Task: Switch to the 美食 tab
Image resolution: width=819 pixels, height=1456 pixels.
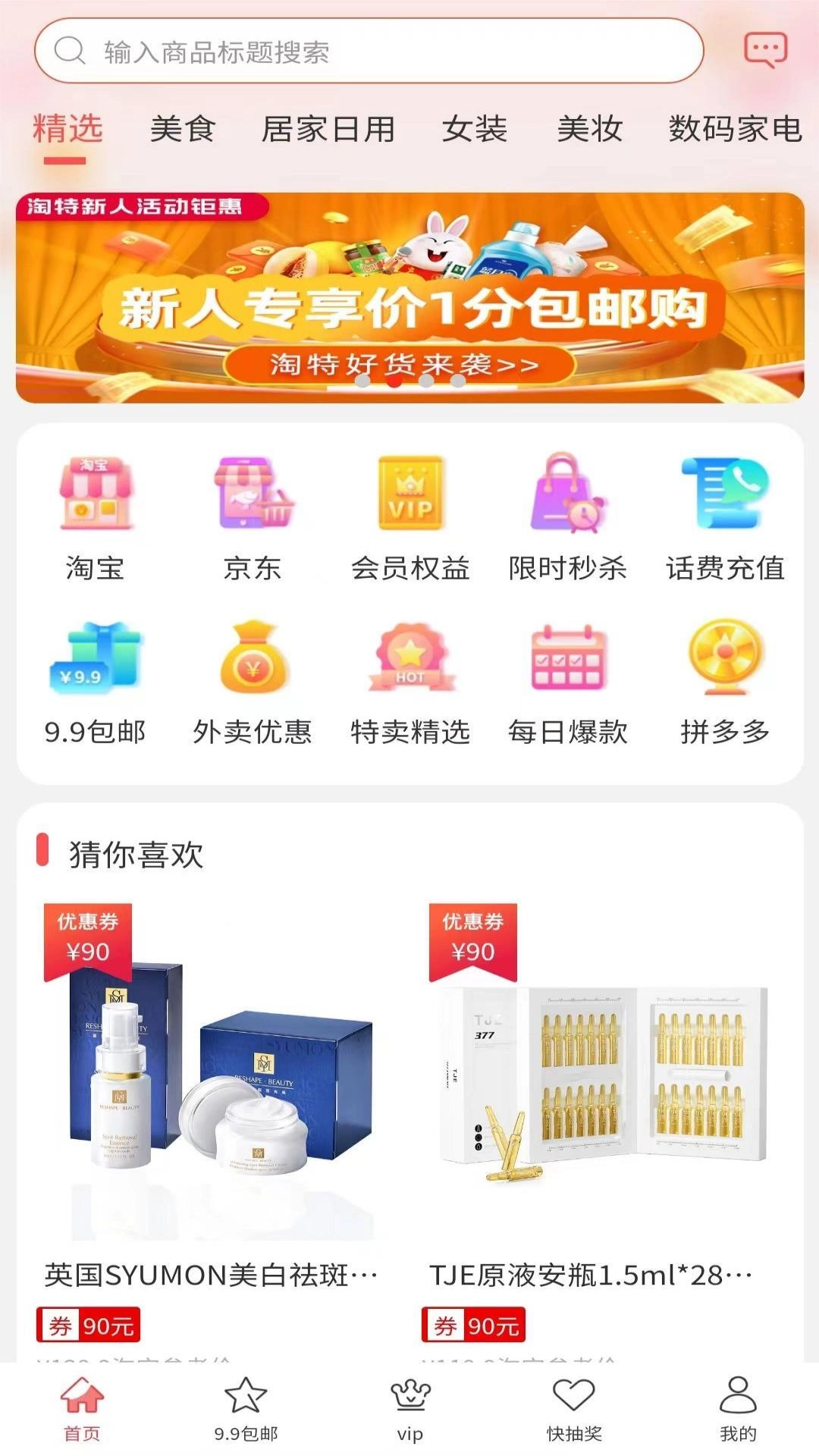Action: point(182,129)
